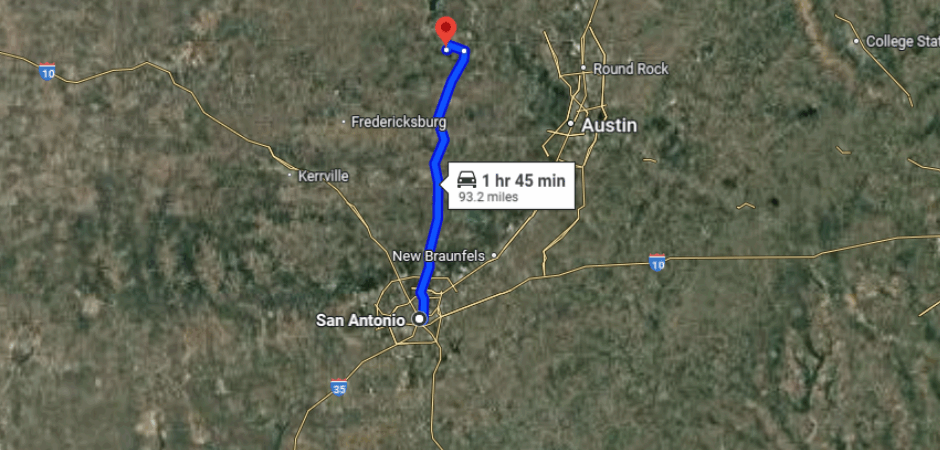Open the 1 hr 45 min route bubble
The height and width of the screenshot is (450, 940).
pos(511,186)
